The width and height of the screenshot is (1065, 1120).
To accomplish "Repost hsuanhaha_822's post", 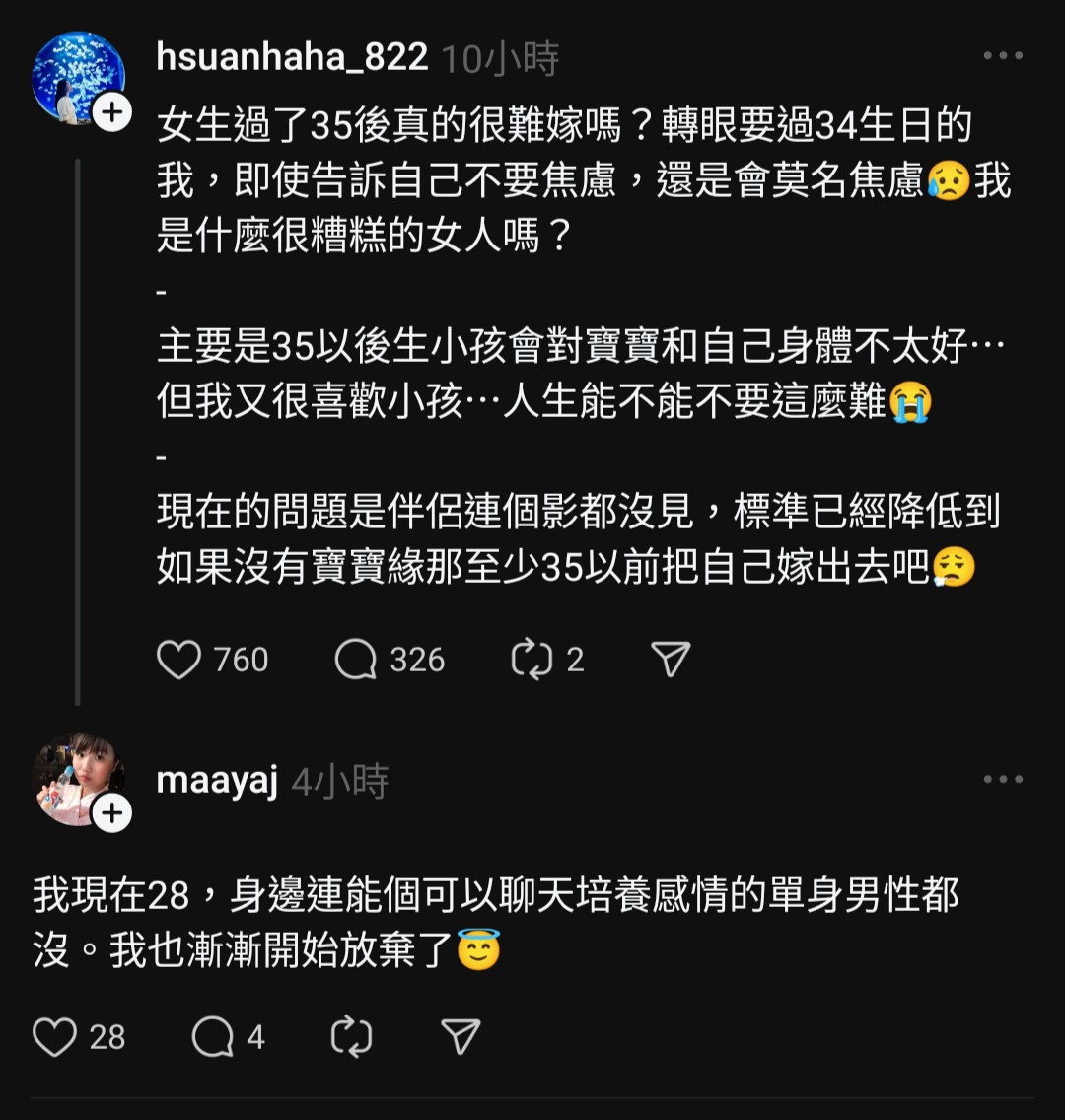I will tap(532, 660).
